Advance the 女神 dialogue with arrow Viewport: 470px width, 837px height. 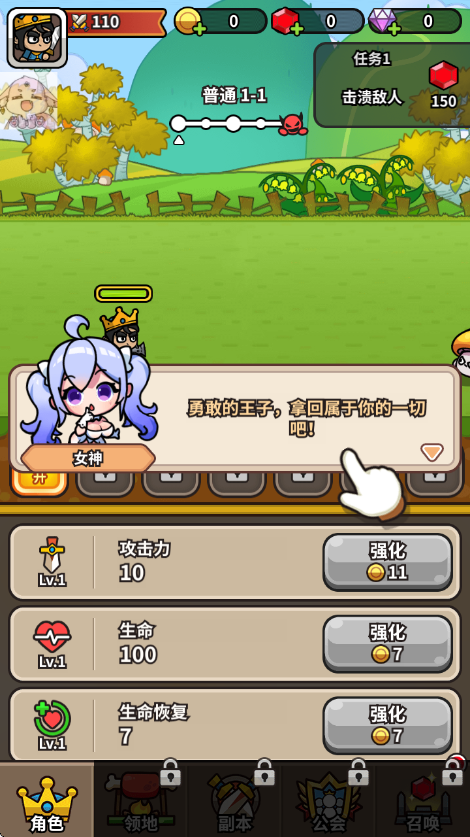point(432,452)
